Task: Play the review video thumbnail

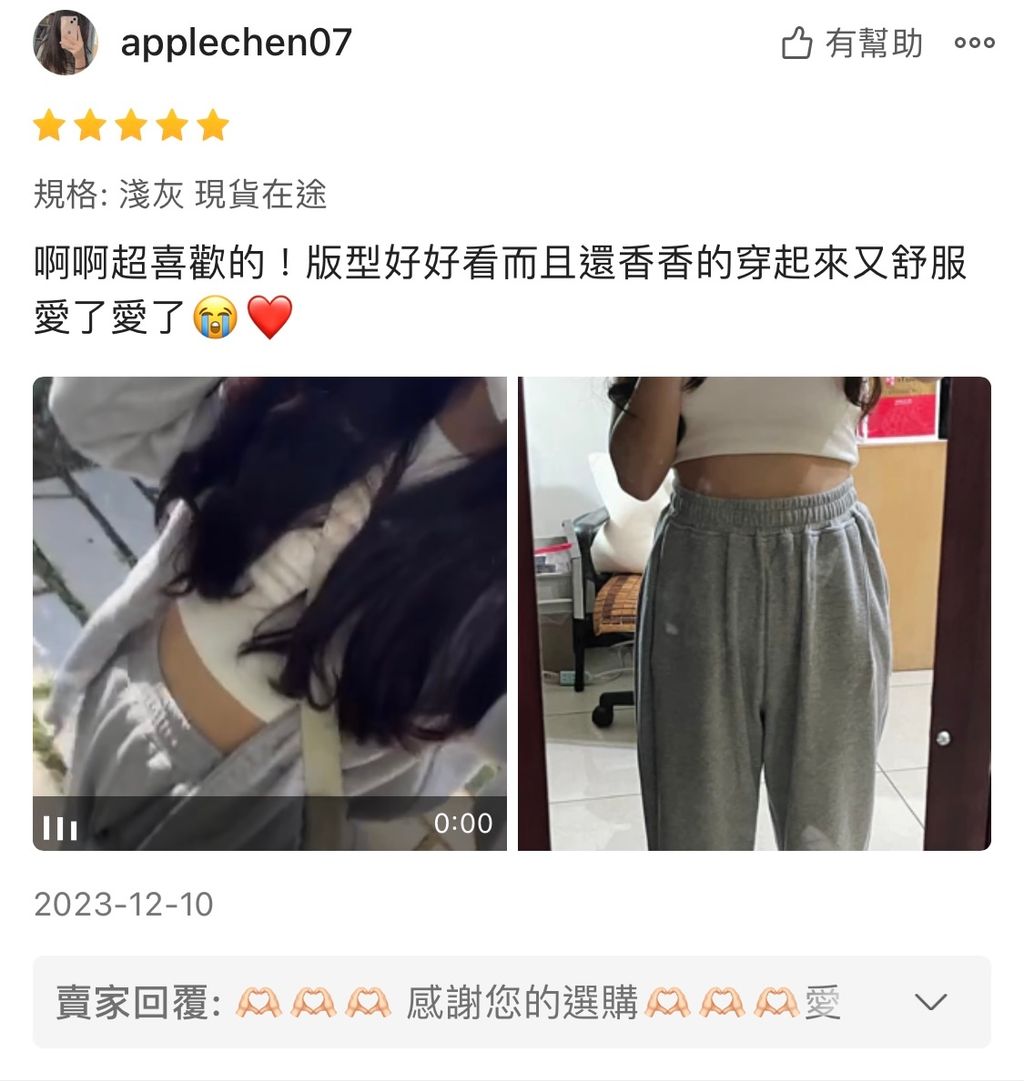Action: pyautogui.click(x=270, y=613)
